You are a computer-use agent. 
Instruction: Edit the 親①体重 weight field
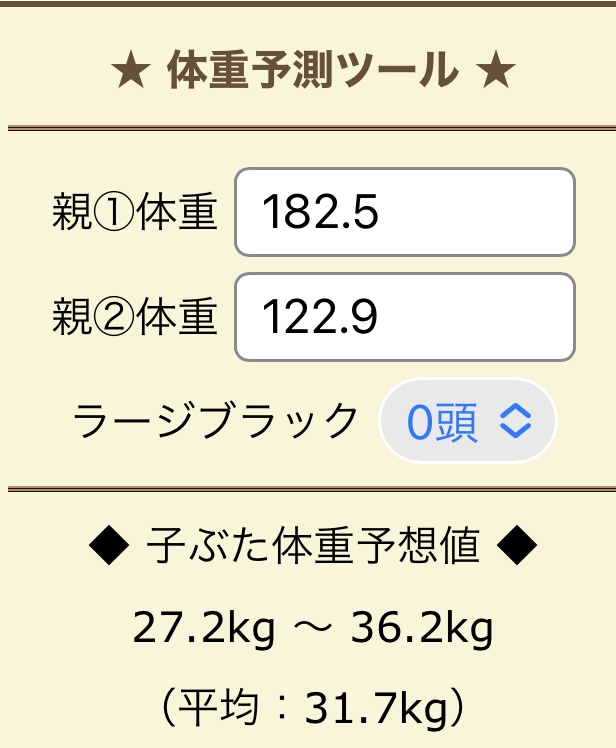point(404,212)
